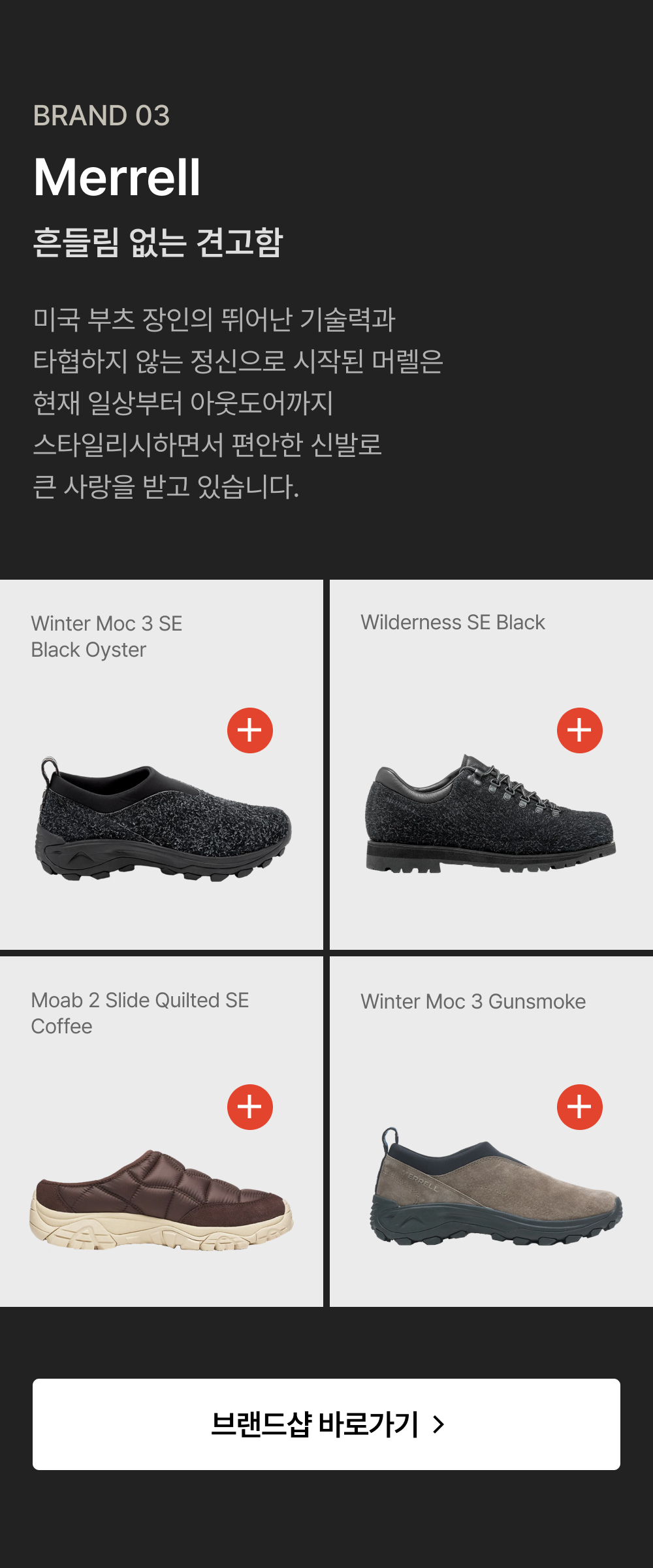Tap the plus icon on Winter Moc 3 SE Black Oyster

tap(250, 730)
